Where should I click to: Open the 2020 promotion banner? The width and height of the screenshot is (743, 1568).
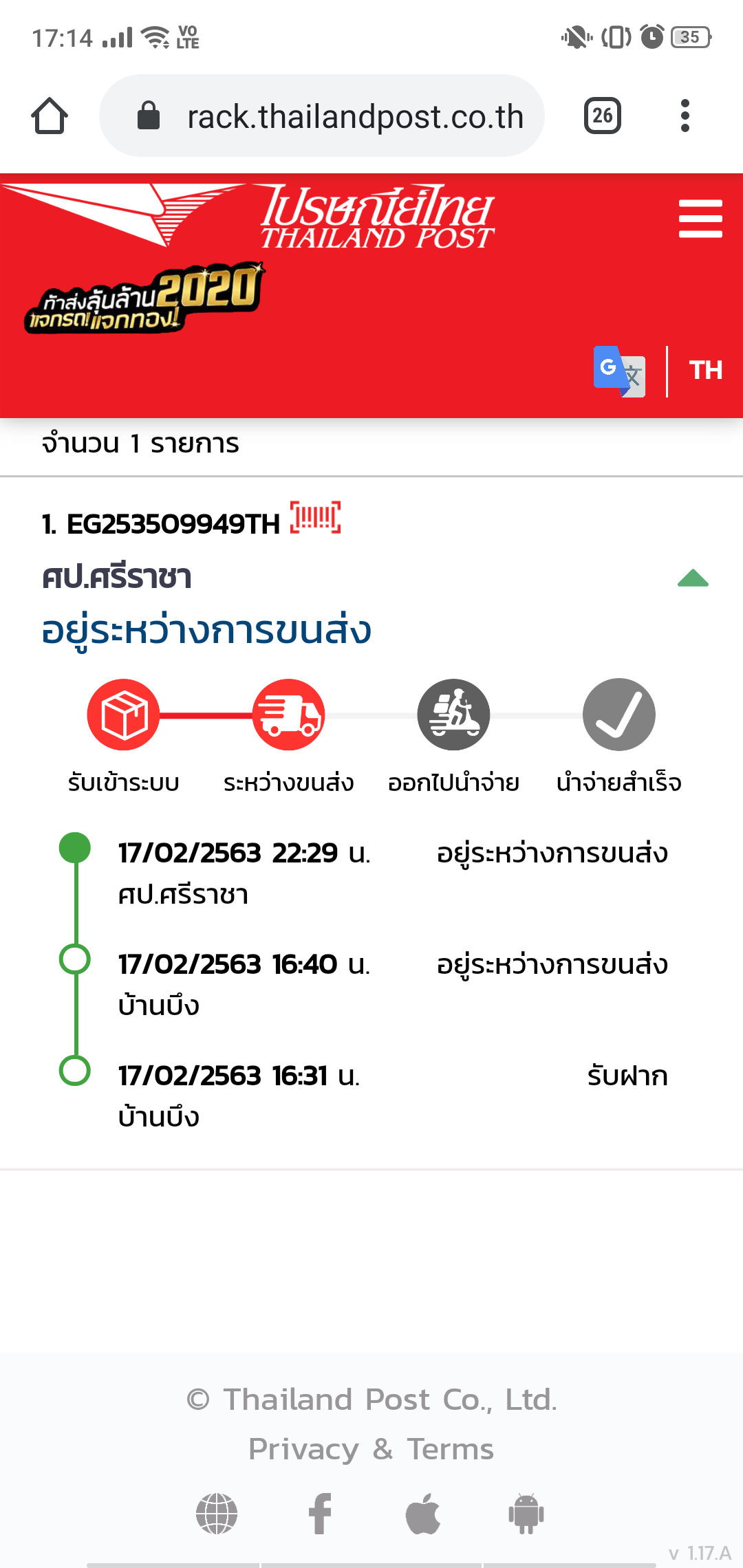tap(144, 298)
